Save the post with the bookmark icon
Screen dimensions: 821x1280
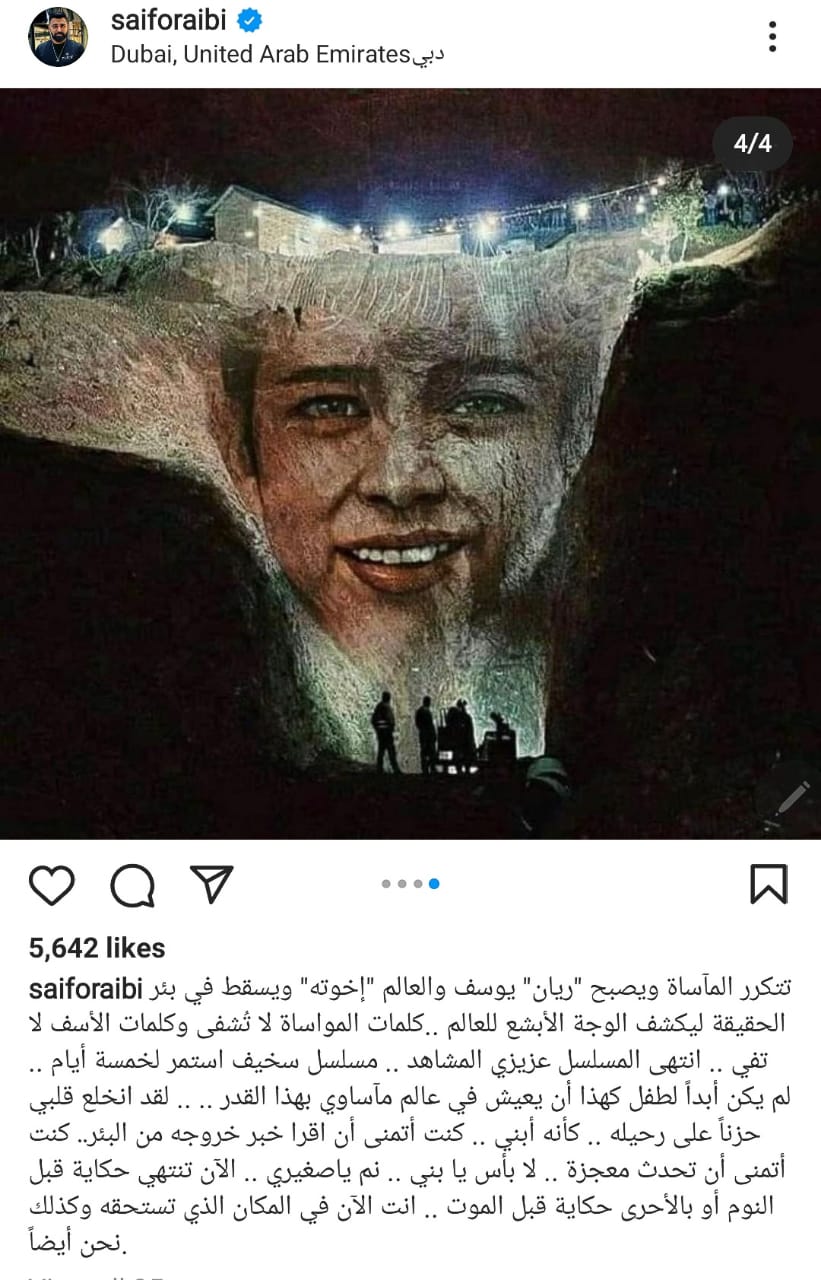(x=768, y=885)
